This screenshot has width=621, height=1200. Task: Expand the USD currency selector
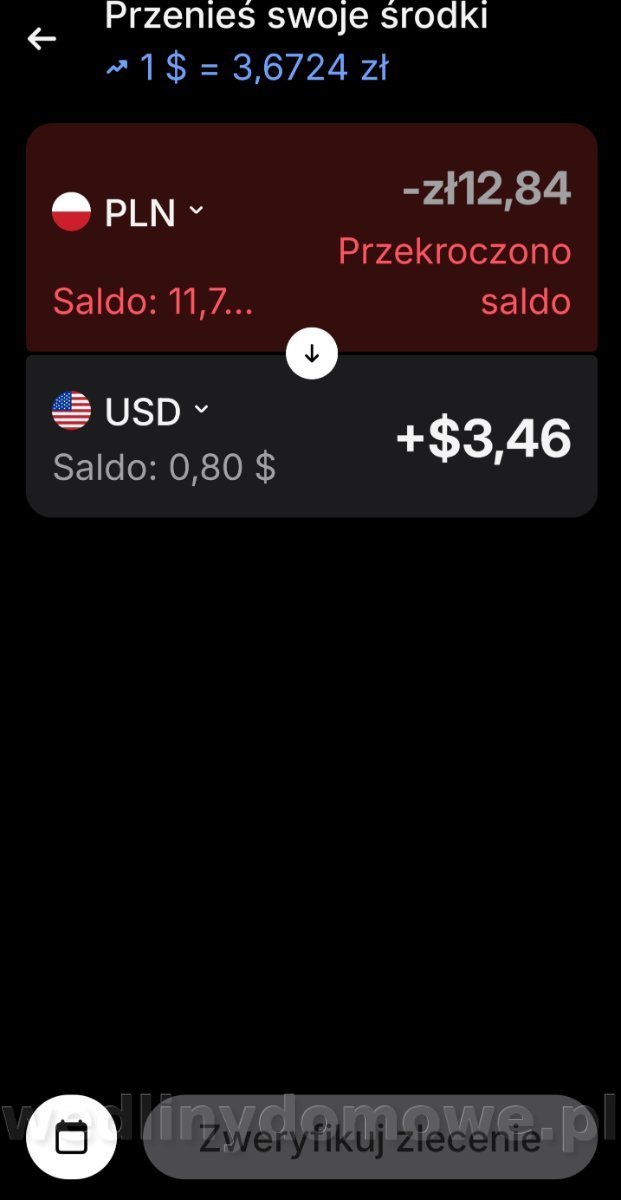pyautogui.click(x=131, y=411)
